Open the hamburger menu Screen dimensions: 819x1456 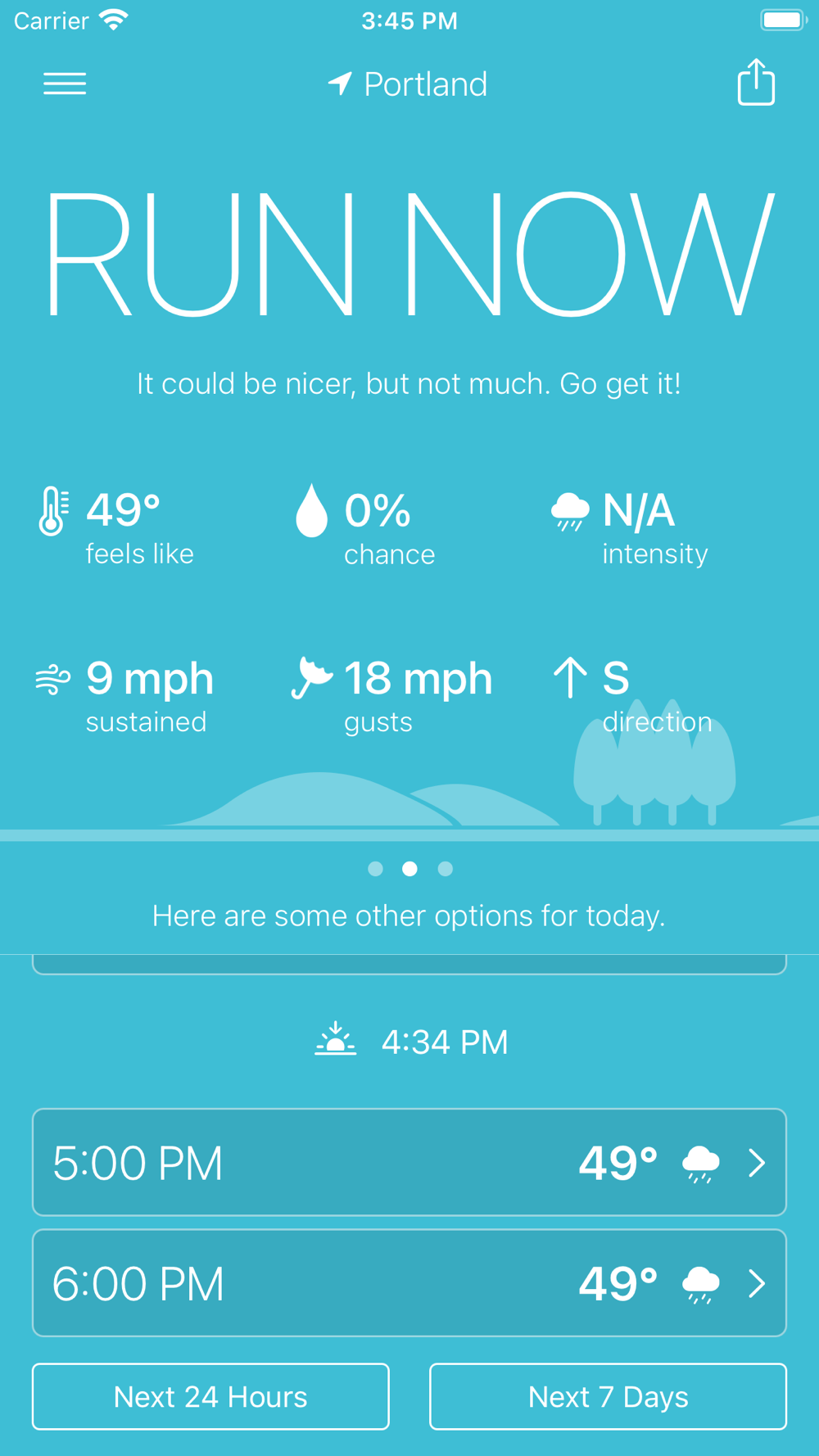[65, 84]
